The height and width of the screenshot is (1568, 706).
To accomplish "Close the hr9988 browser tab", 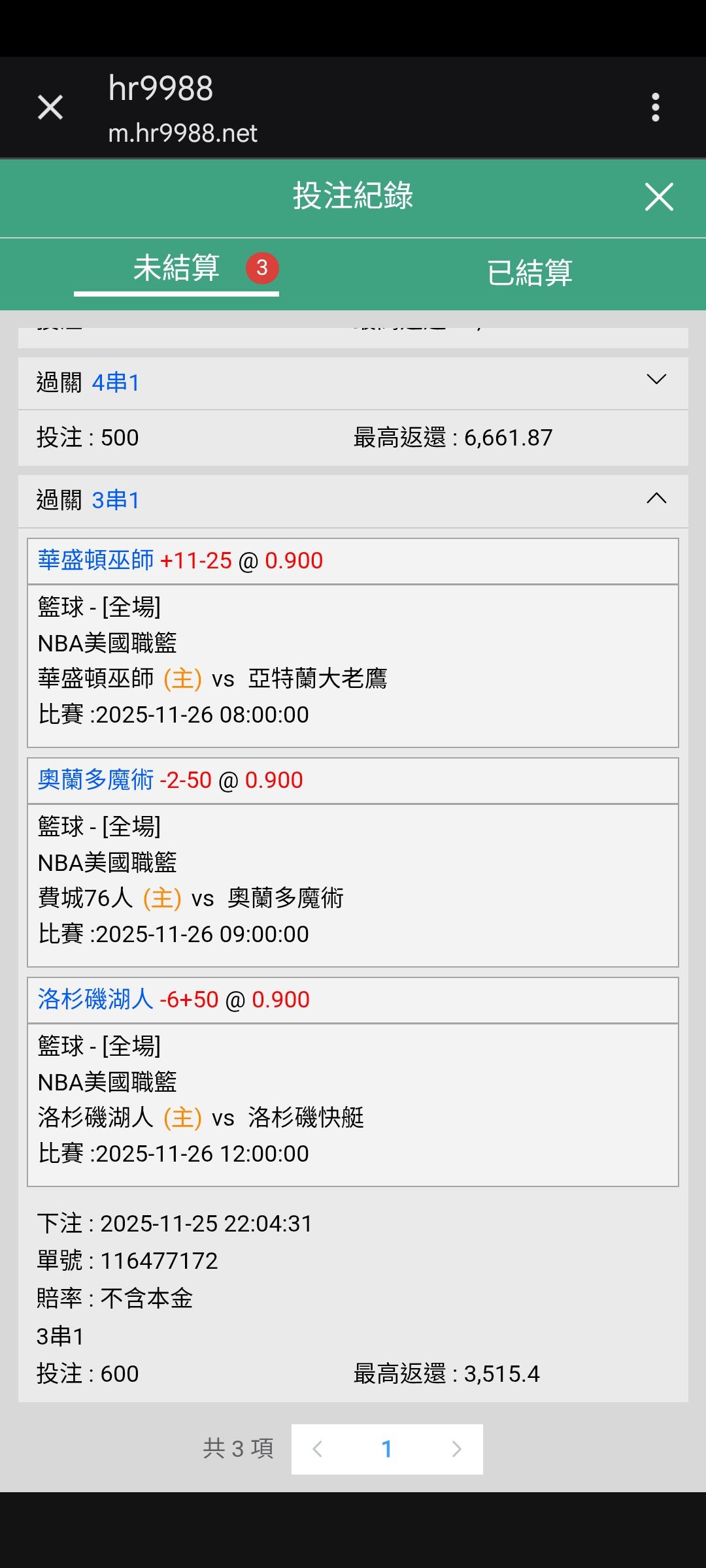I will coord(50,107).
